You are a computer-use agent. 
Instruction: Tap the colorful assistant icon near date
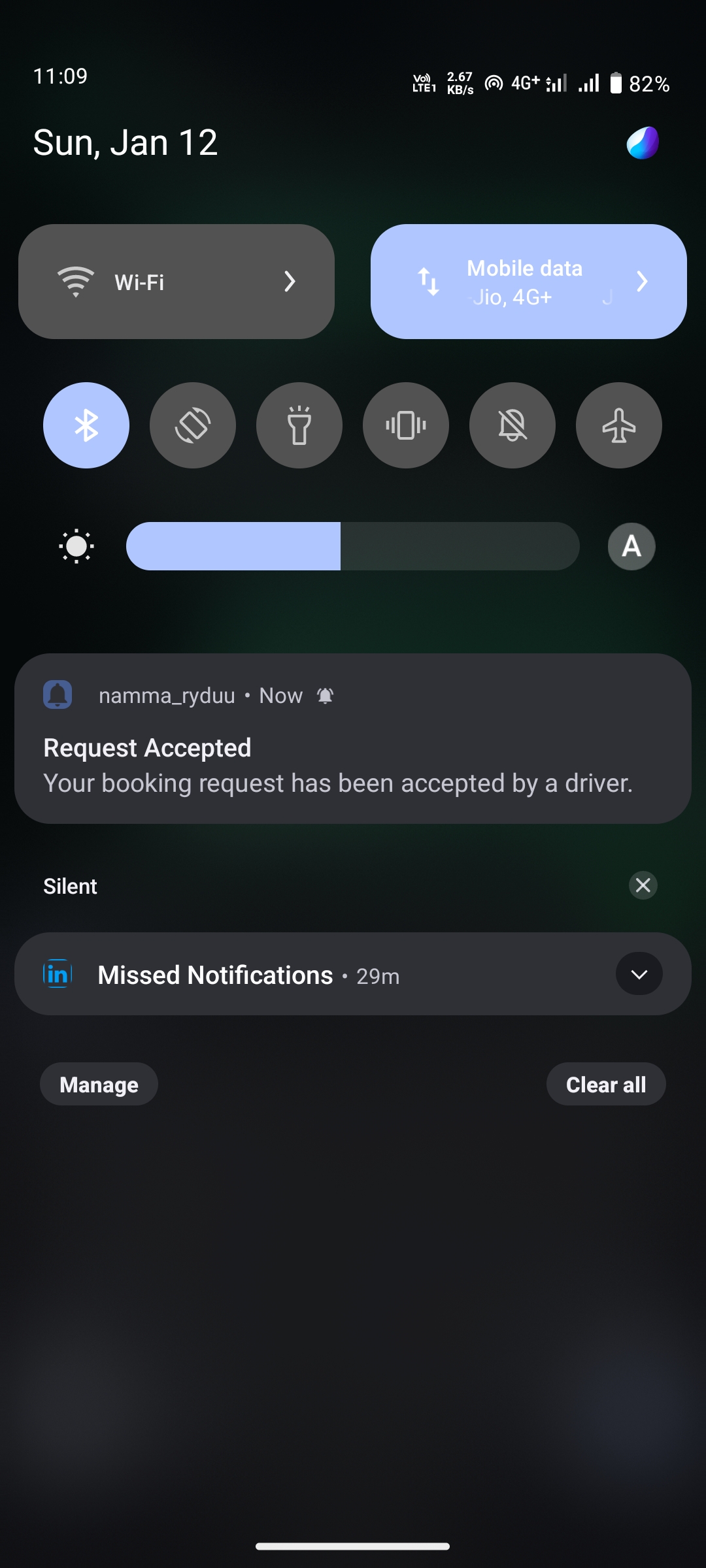point(643,142)
